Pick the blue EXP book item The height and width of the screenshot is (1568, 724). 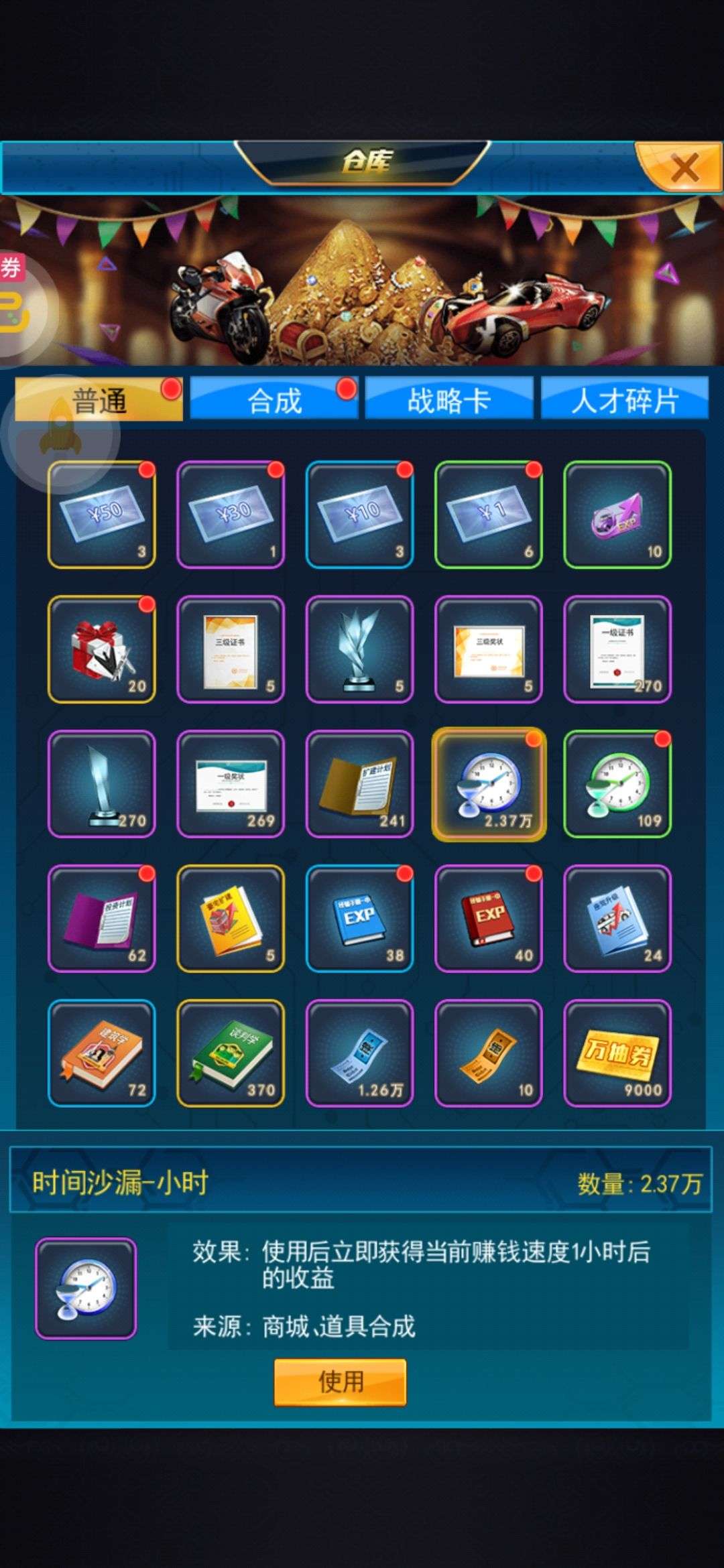(359, 919)
